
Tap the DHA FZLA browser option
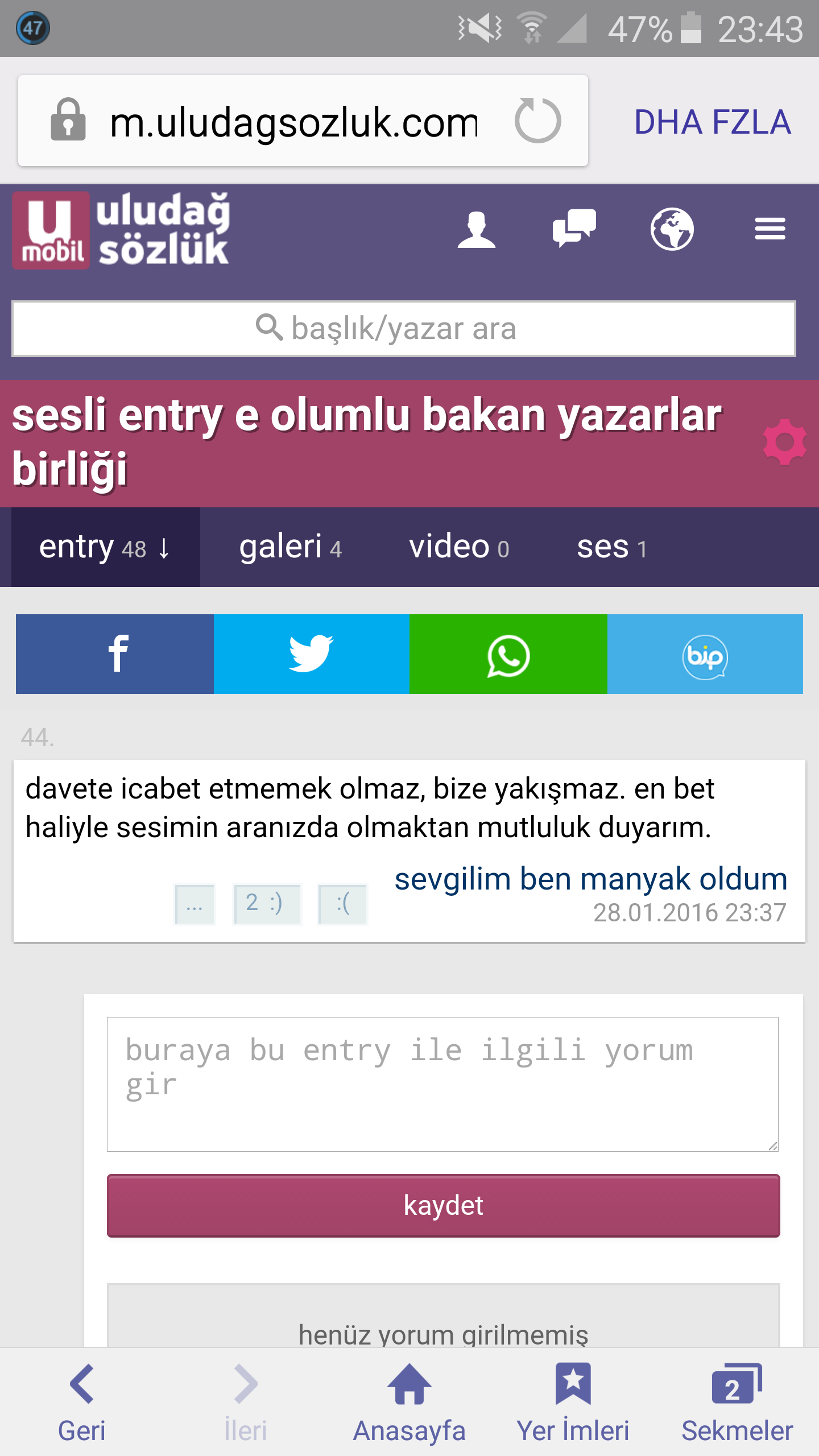[x=712, y=122]
